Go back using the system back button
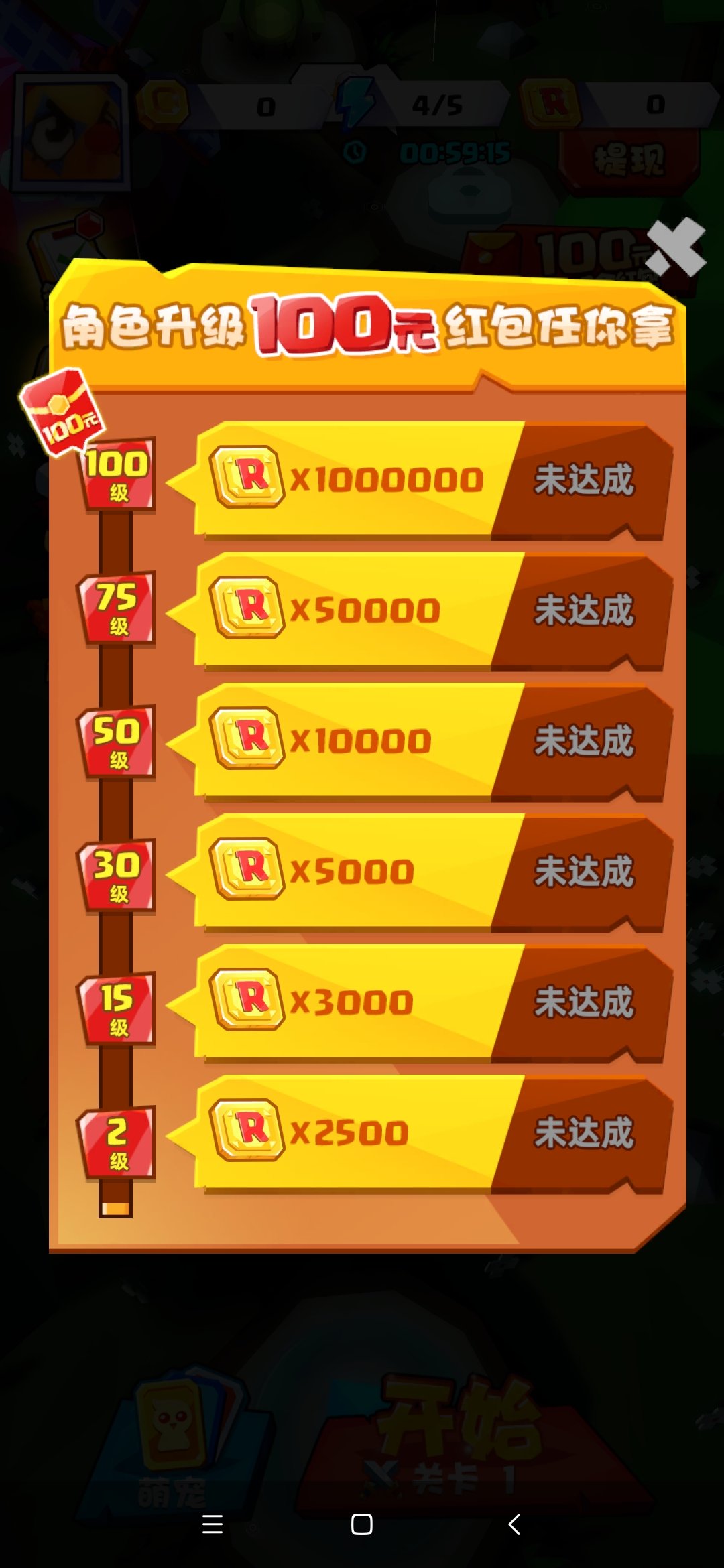The height and width of the screenshot is (1568, 724). tap(514, 1524)
